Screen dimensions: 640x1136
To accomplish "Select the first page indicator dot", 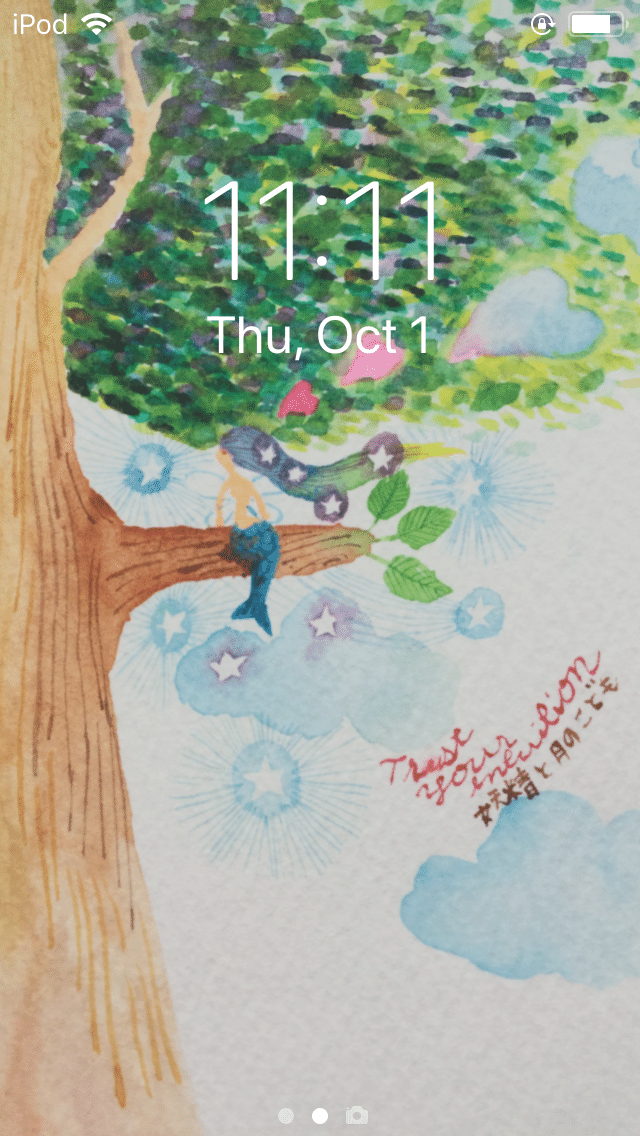I will coord(286,1115).
